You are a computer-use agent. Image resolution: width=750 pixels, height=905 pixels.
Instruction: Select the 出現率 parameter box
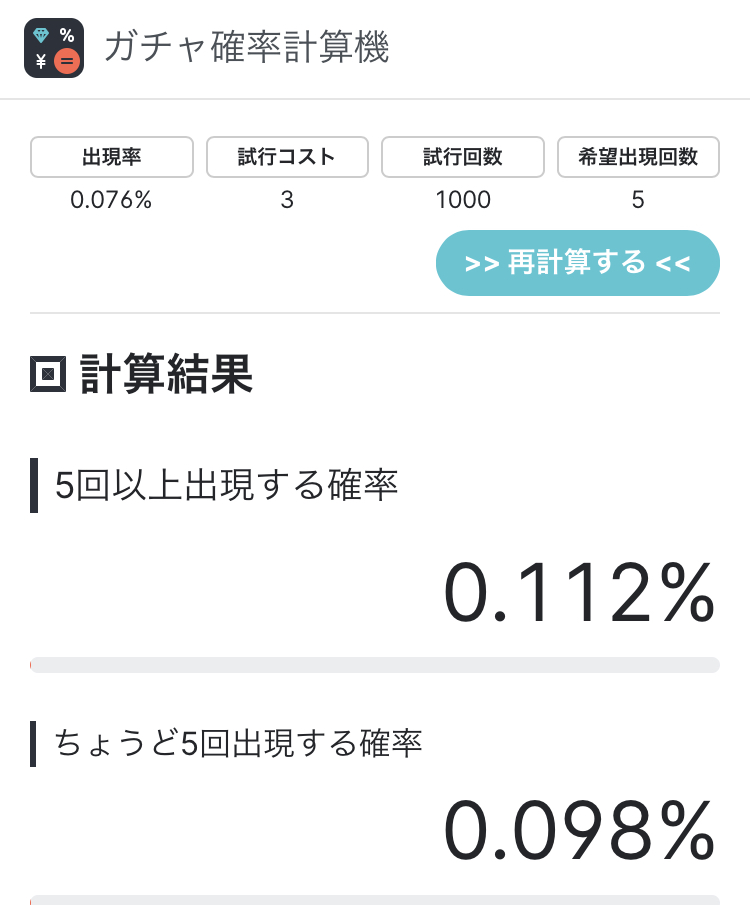pos(111,157)
